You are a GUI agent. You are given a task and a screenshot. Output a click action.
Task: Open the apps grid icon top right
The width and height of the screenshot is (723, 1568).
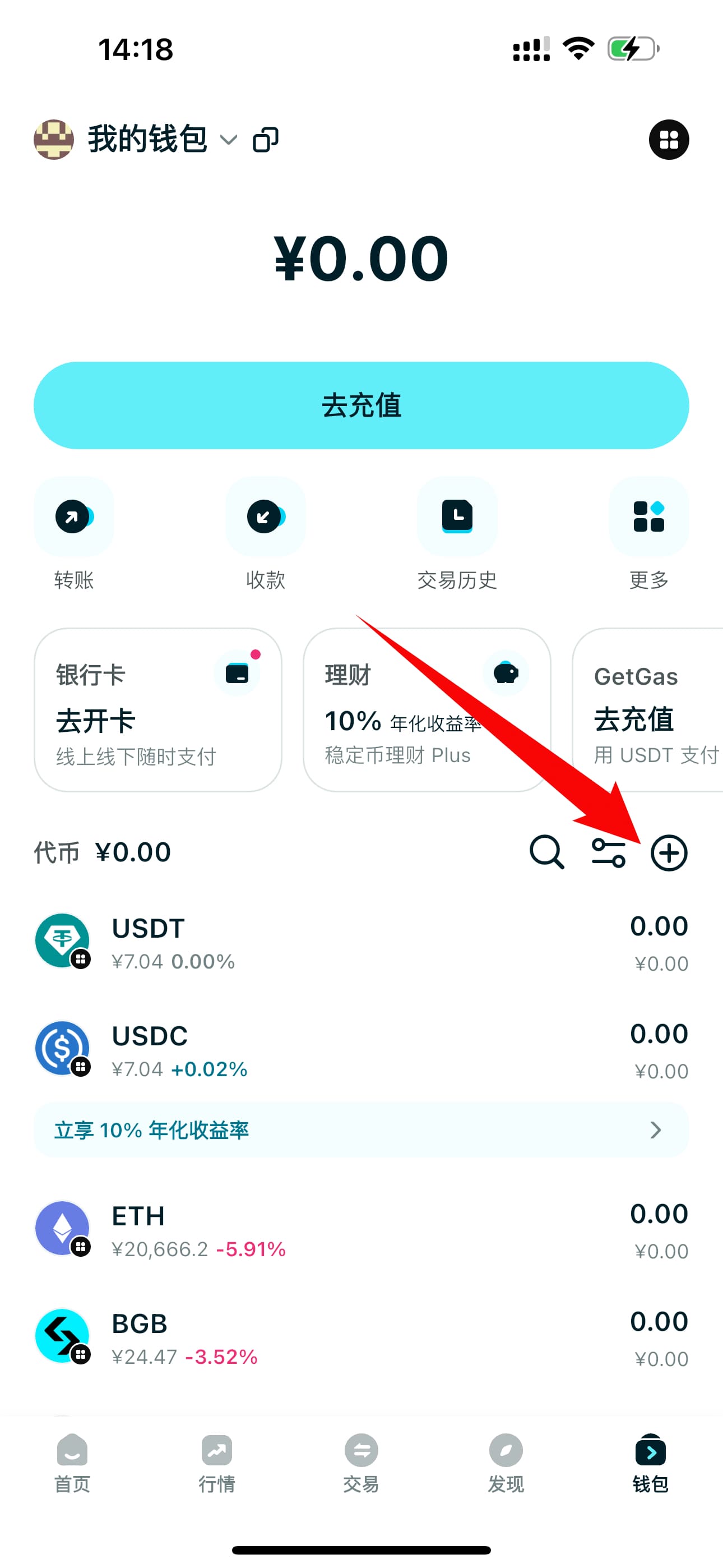pyautogui.click(x=669, y=140)
